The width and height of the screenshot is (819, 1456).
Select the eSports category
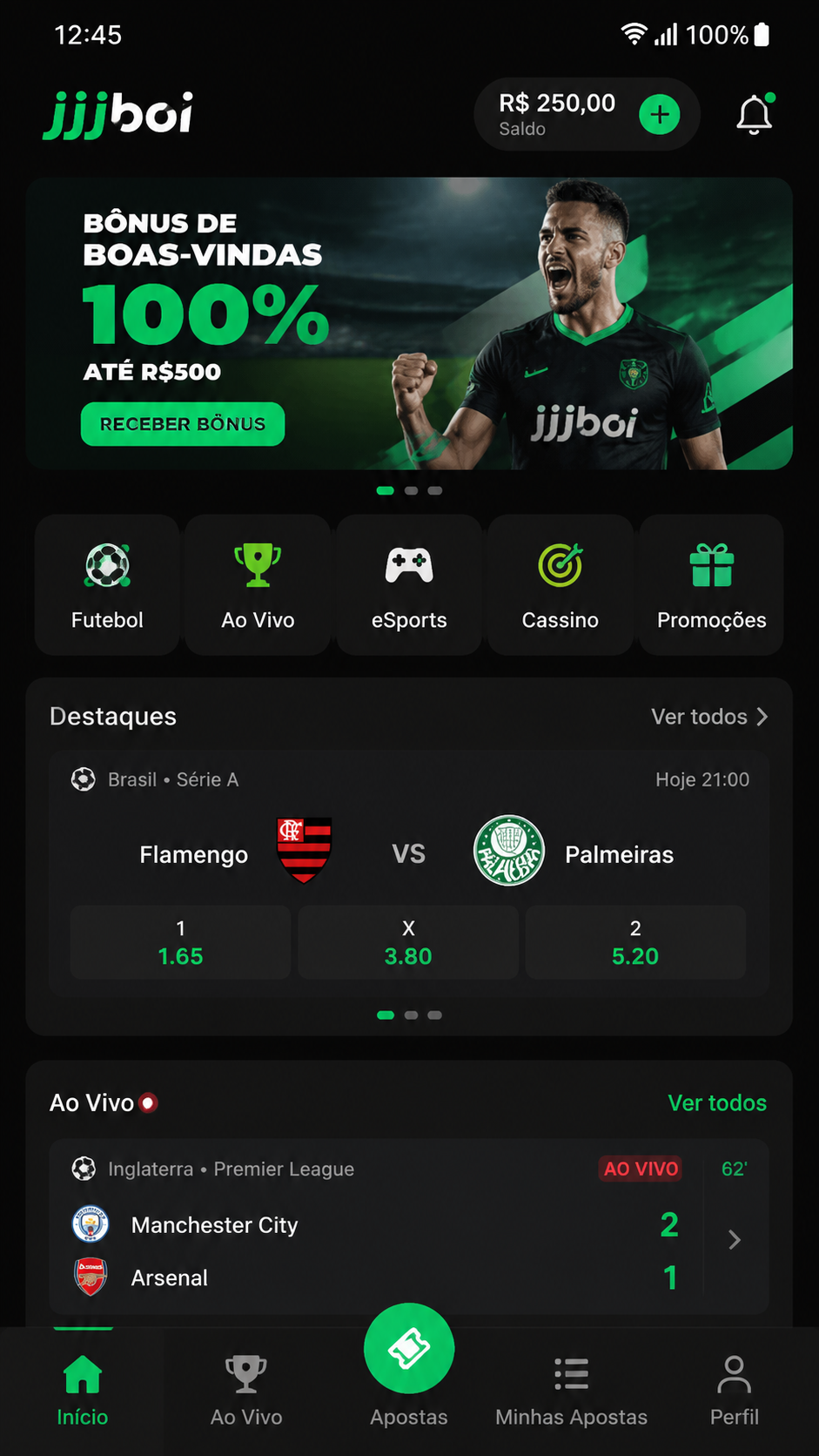click(x=409, y=584)
